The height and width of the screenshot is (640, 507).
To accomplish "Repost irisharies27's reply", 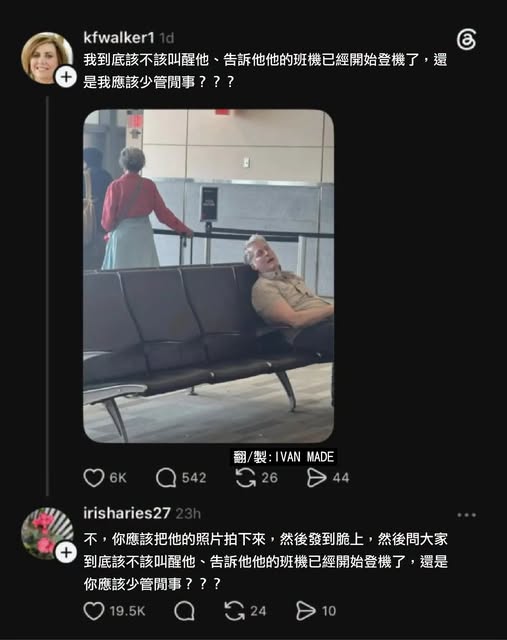I will [x=235, y=611].
